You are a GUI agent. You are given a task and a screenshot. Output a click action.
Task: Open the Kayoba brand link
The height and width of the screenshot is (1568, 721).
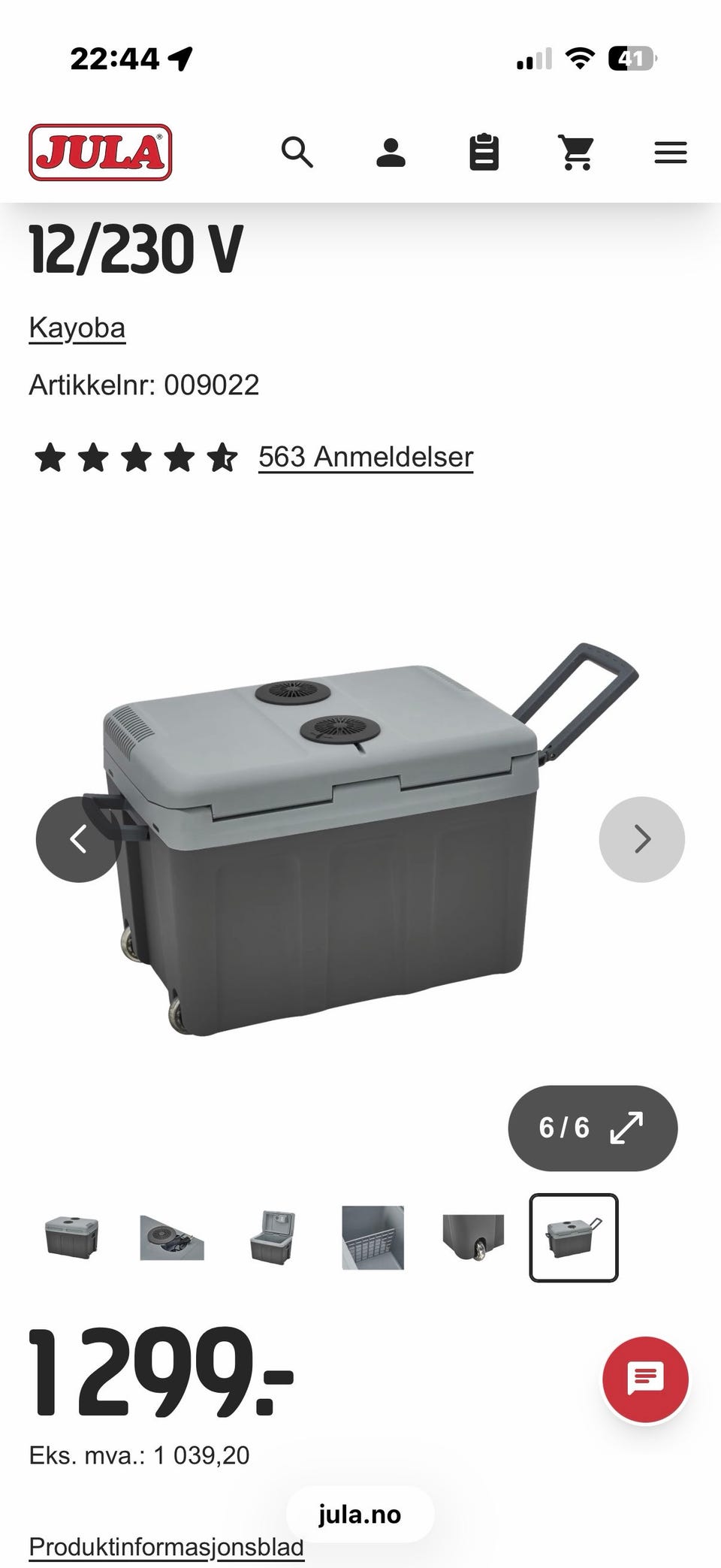click(77, 328)
